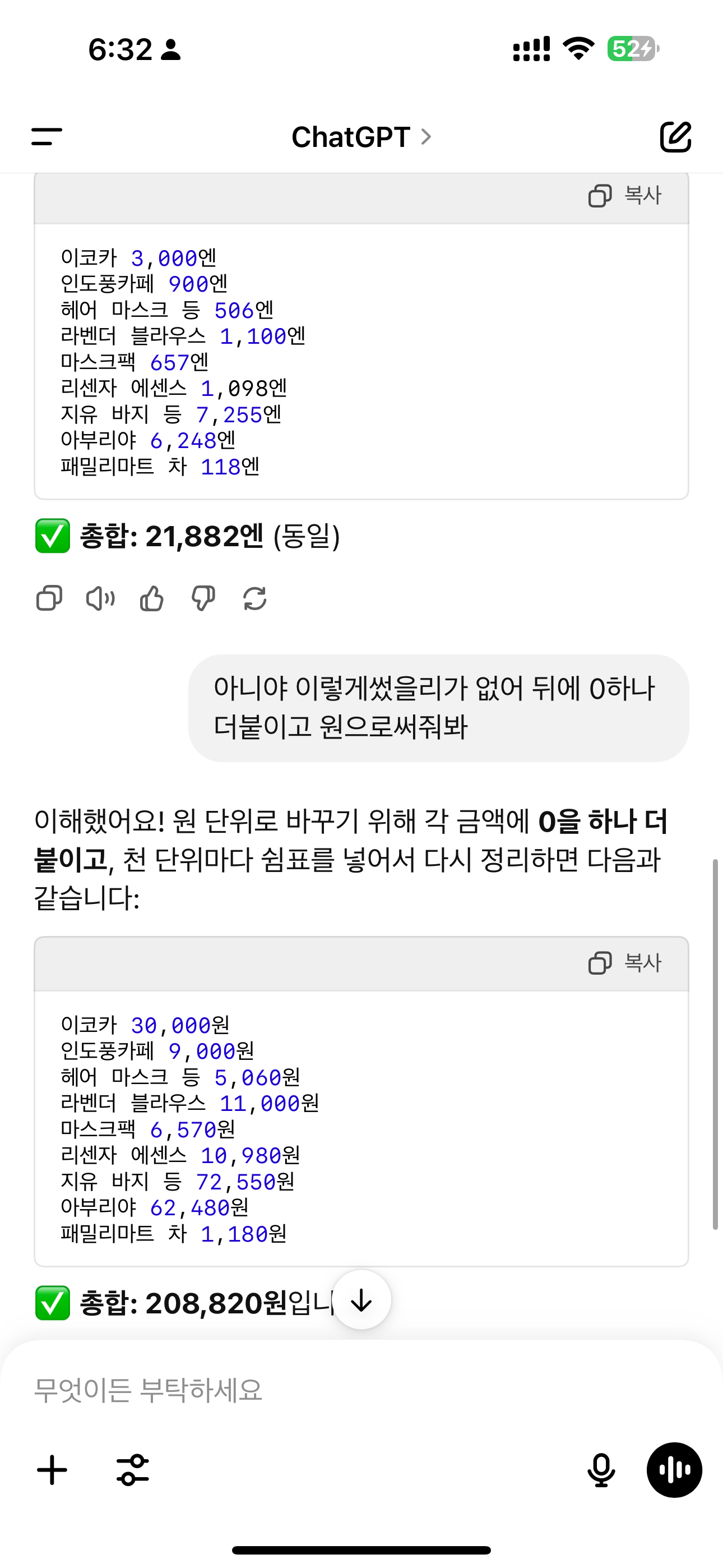Start voice dictation with the microphone
Screen dimensions: 723x1568
[601, 1470]
